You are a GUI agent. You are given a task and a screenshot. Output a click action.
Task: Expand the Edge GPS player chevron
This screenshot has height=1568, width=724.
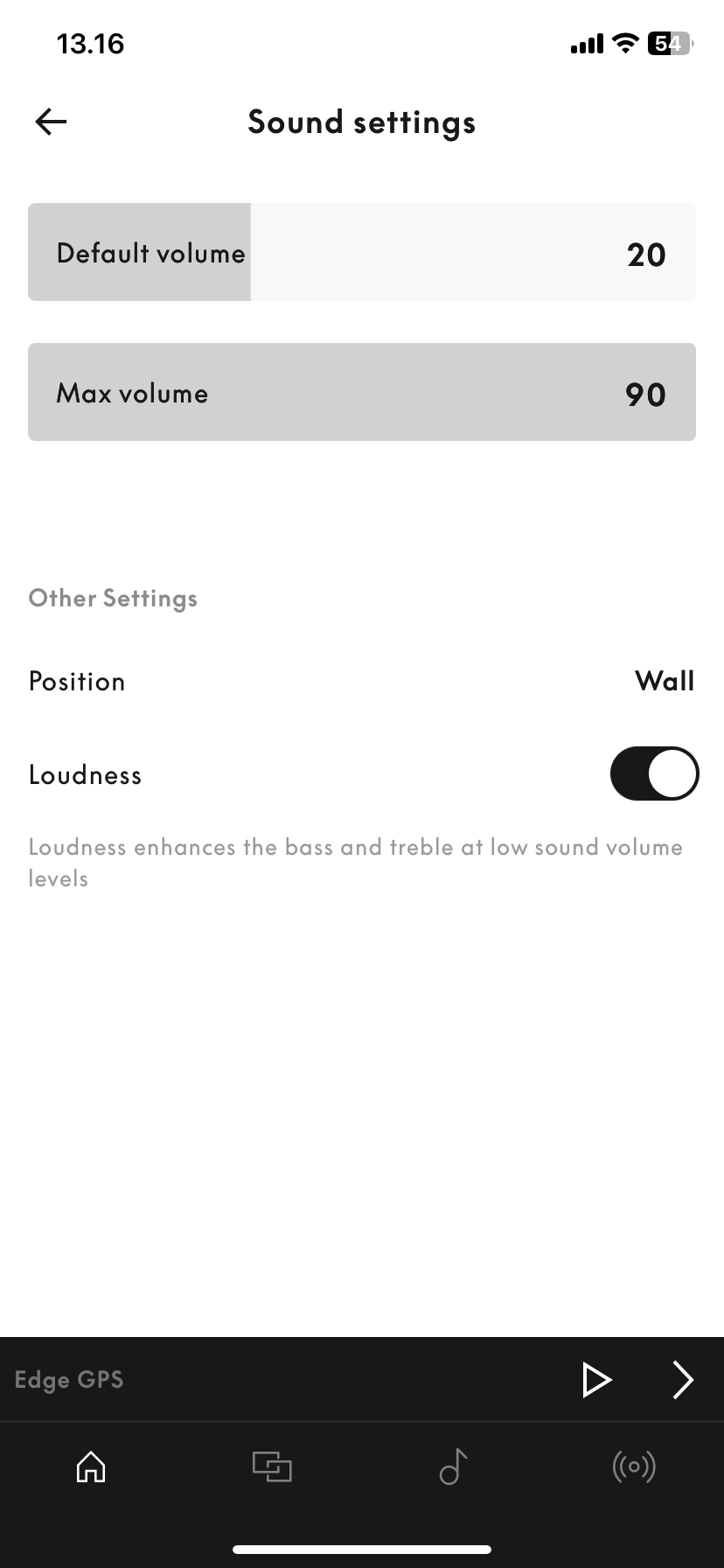[x=683, y=1380]
